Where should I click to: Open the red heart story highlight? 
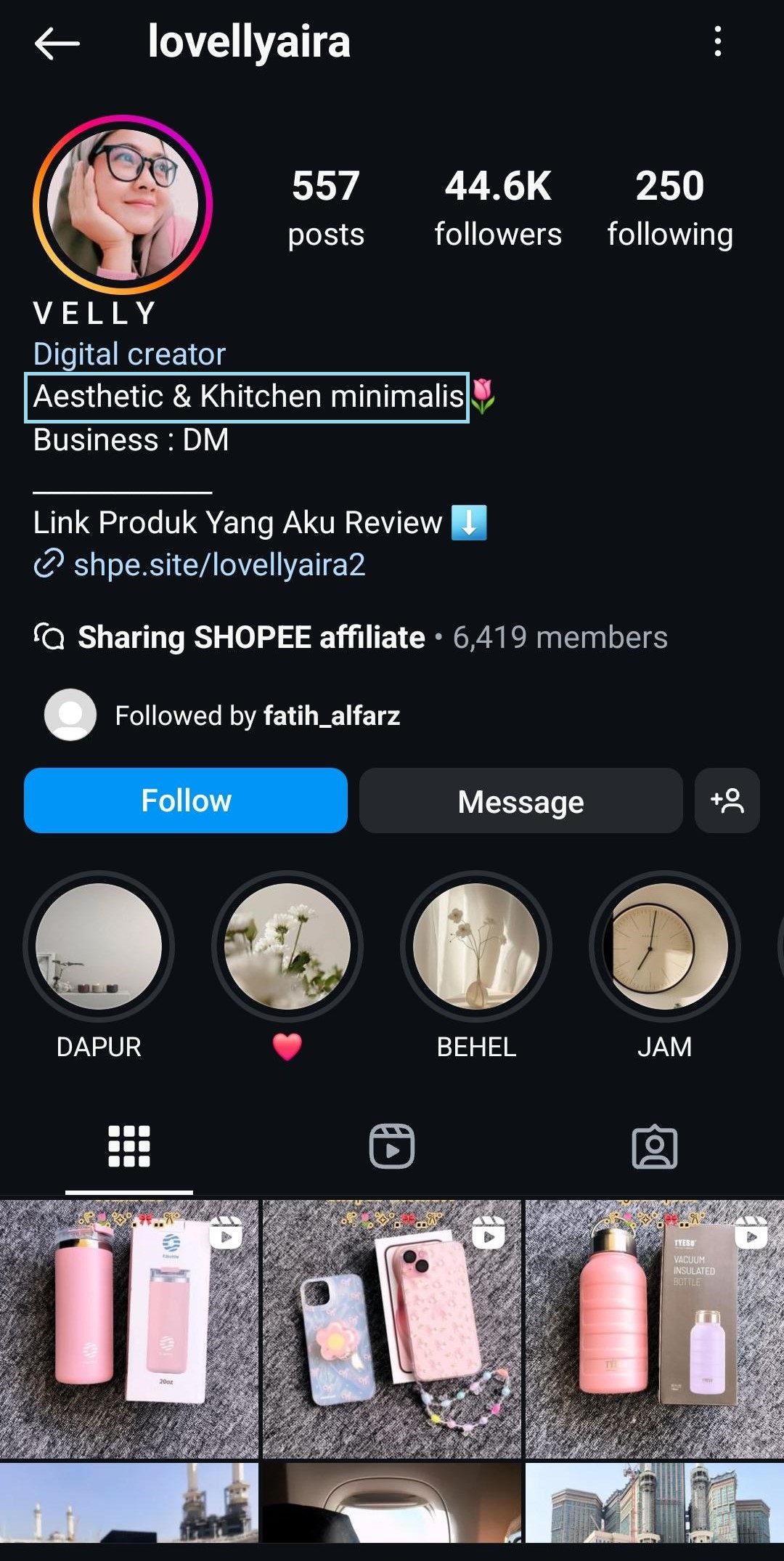point(287,946)
